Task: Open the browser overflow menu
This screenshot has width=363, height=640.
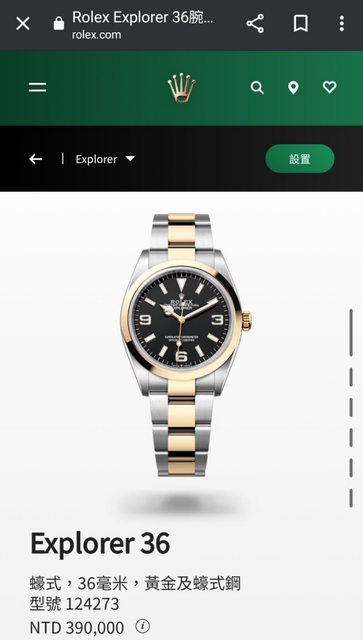Action: [x=341, y=24]
